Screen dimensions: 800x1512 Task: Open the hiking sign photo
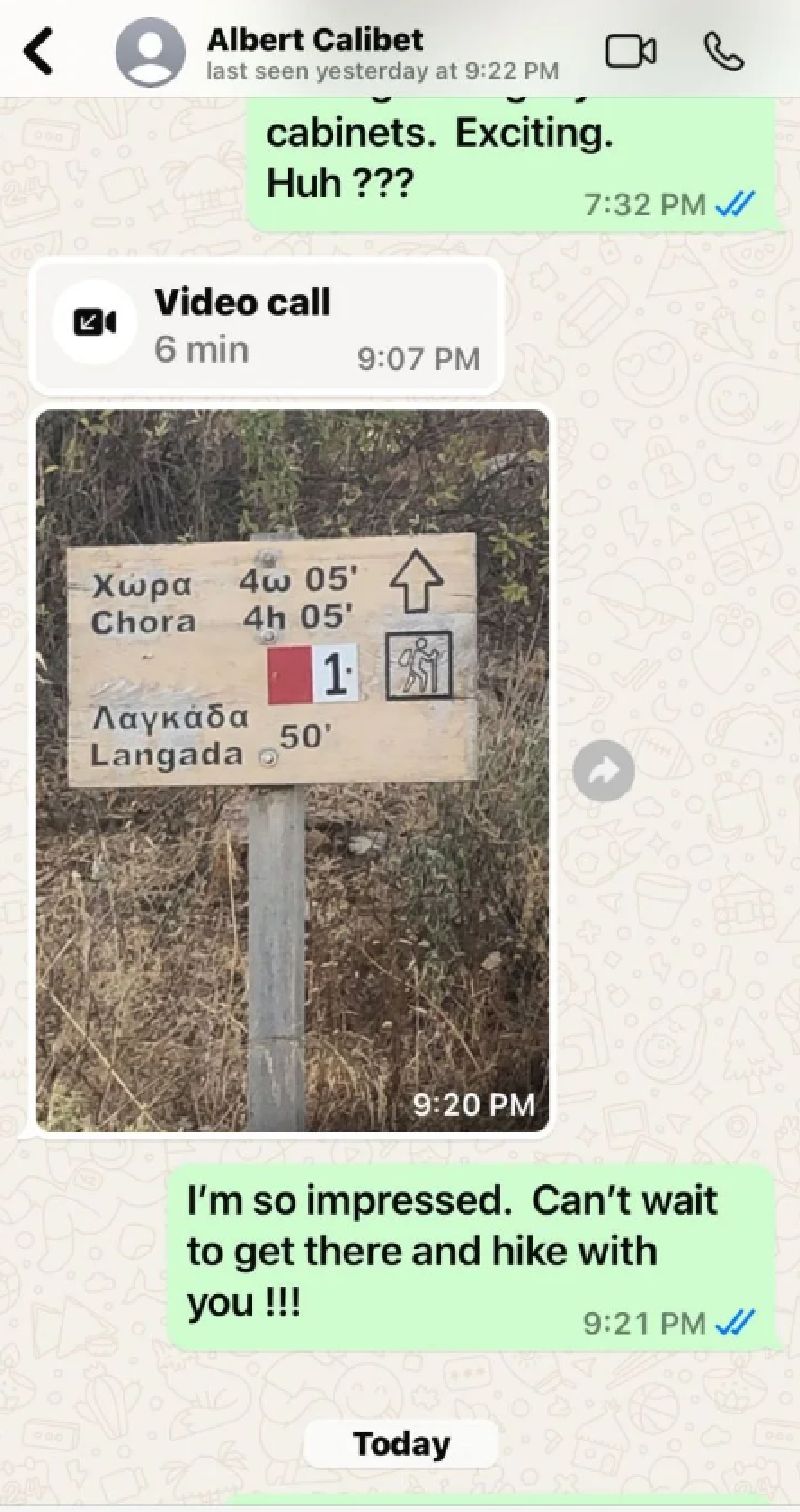[292, 770]
